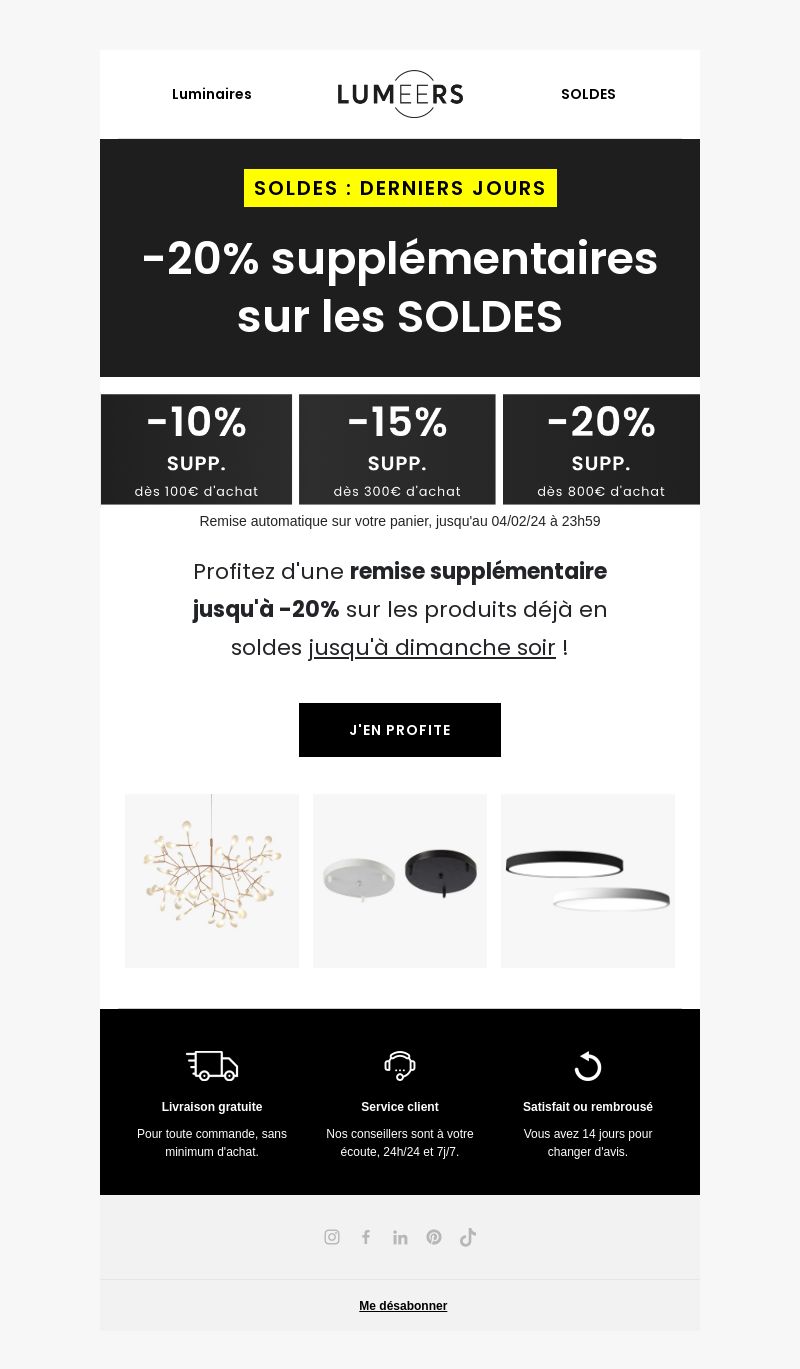
Task: Open the Facebook page
Action: click(366, 1237)
